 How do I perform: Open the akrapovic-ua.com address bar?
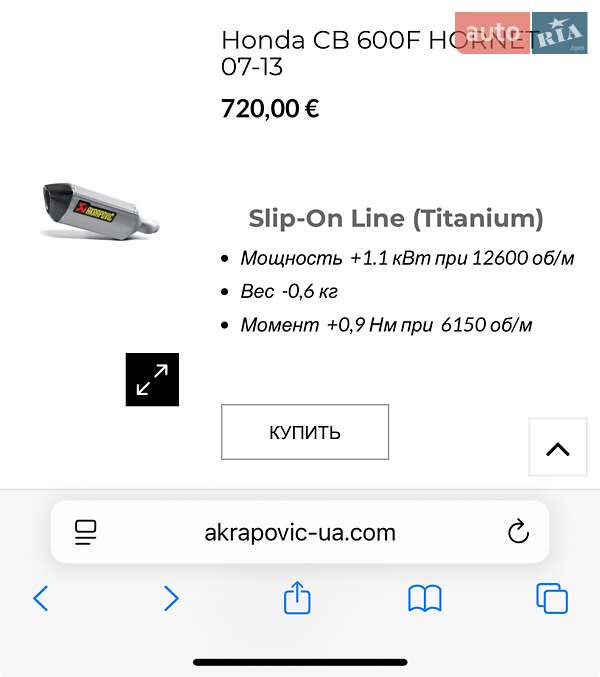click(x=300, y=532)
